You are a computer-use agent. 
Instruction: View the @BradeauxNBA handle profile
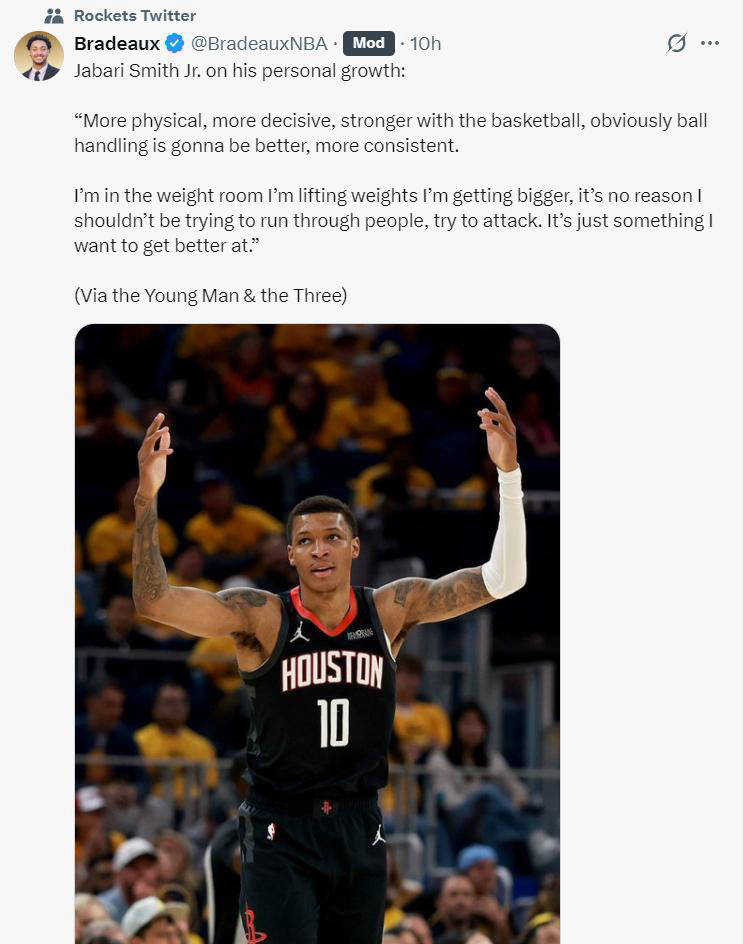click(x=259, y=43)
